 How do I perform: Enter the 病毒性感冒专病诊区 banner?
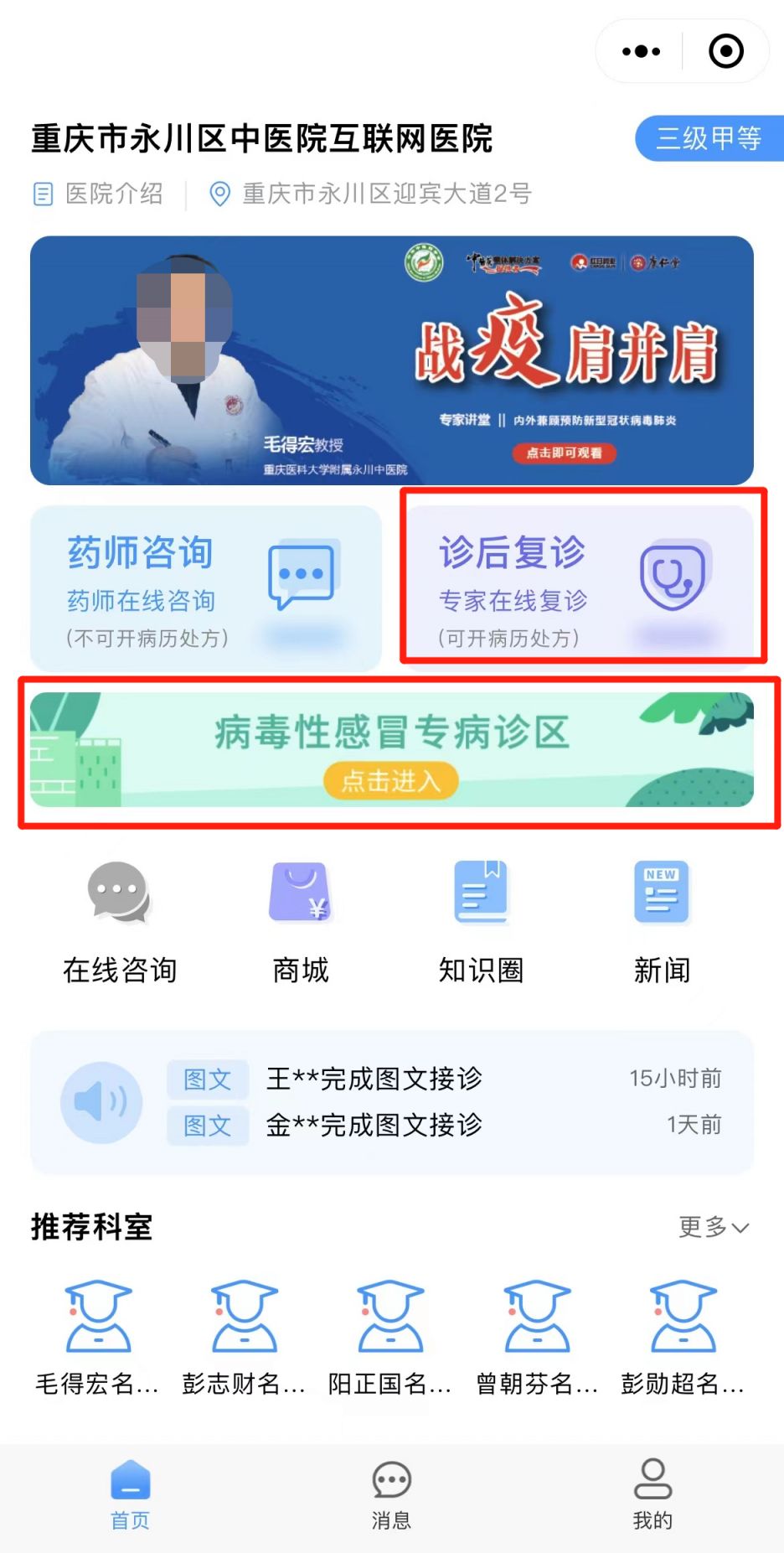(x=391, y=780)
